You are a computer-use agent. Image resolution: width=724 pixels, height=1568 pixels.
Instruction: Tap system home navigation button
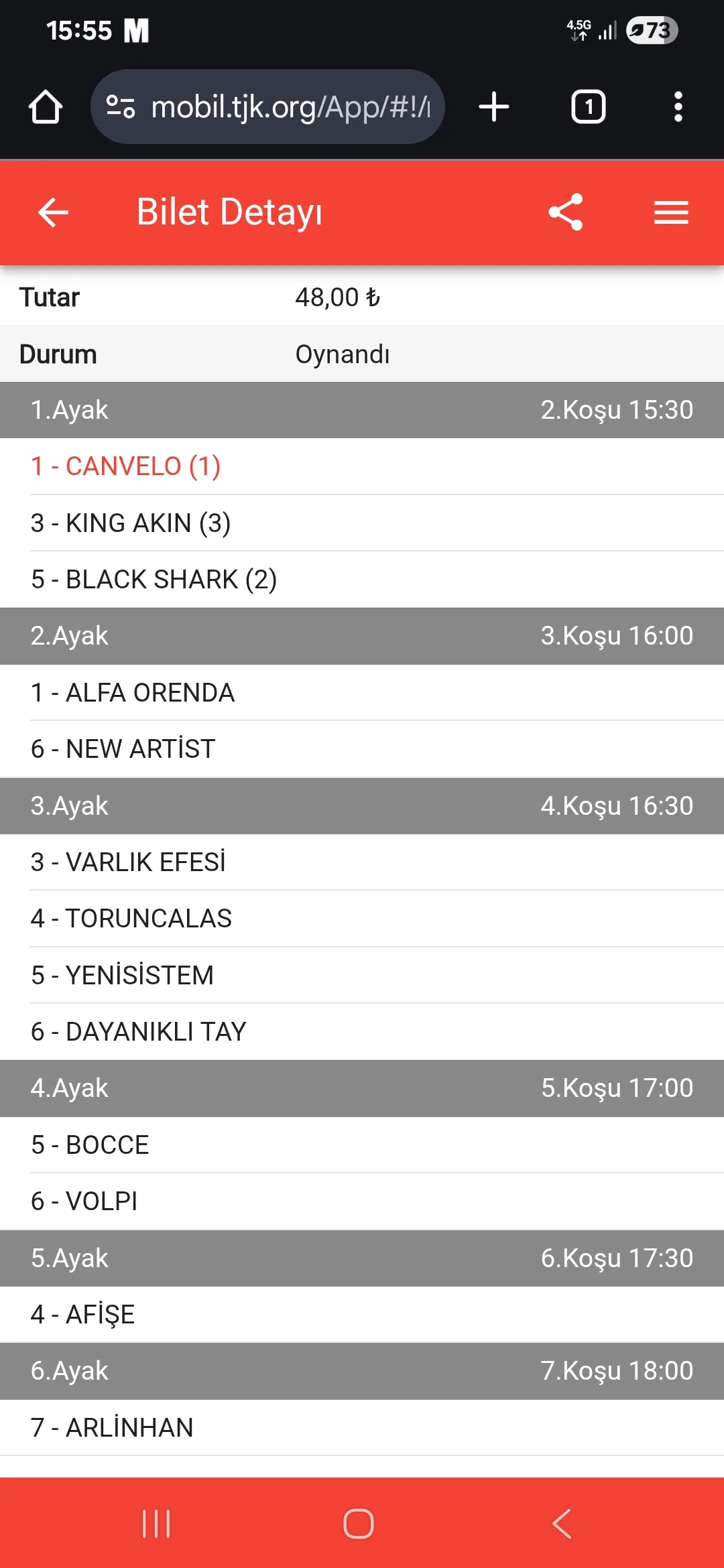coord(359,1523)
